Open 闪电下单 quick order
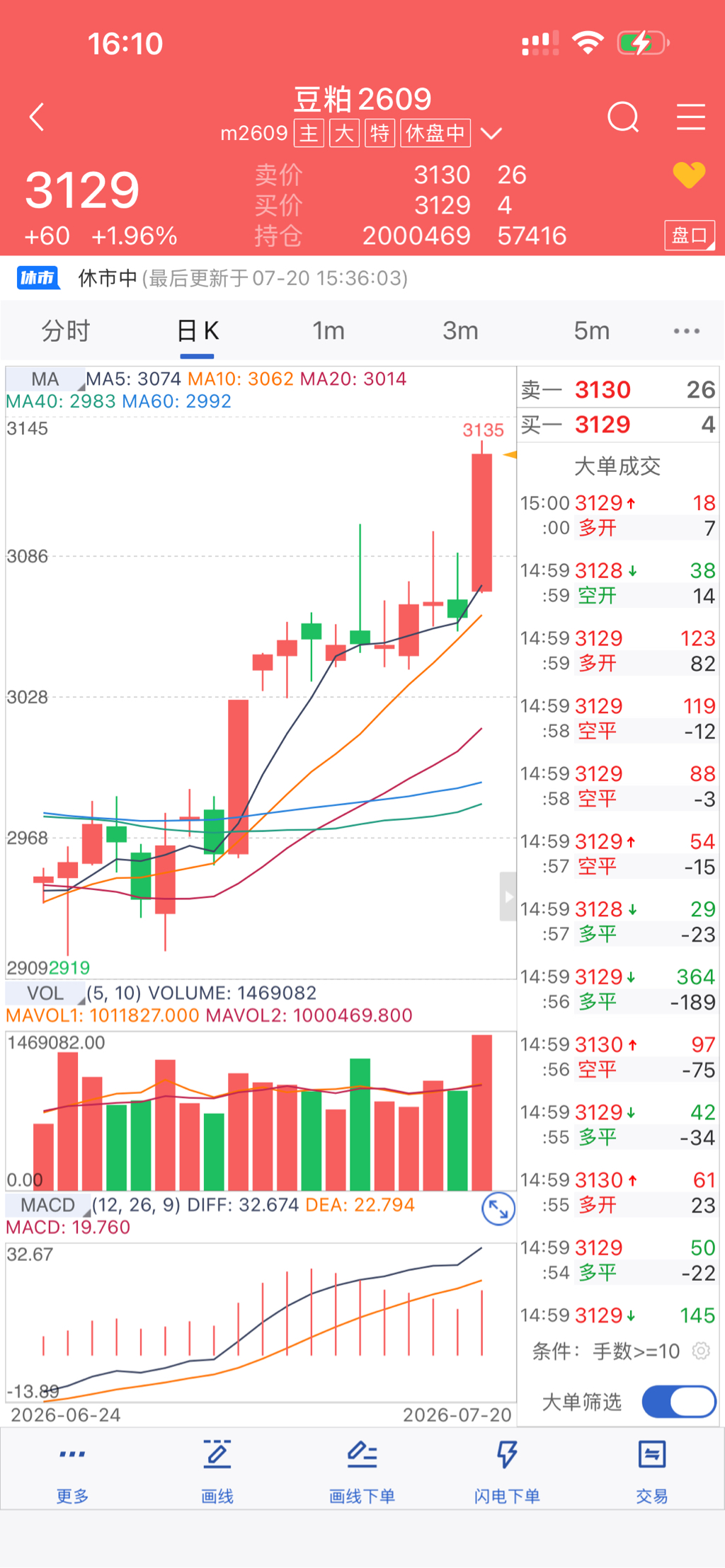 tap(507, 1471)
